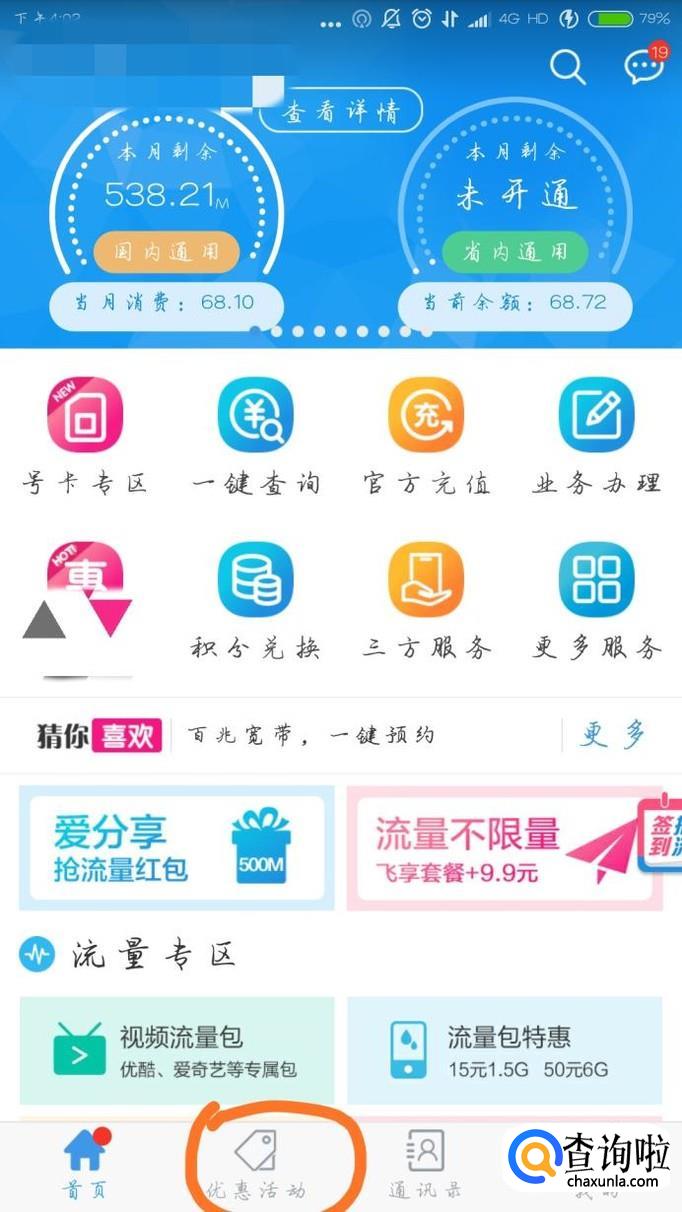
Task: Switch to the 优惠活动 tab
Action: 255,1165
